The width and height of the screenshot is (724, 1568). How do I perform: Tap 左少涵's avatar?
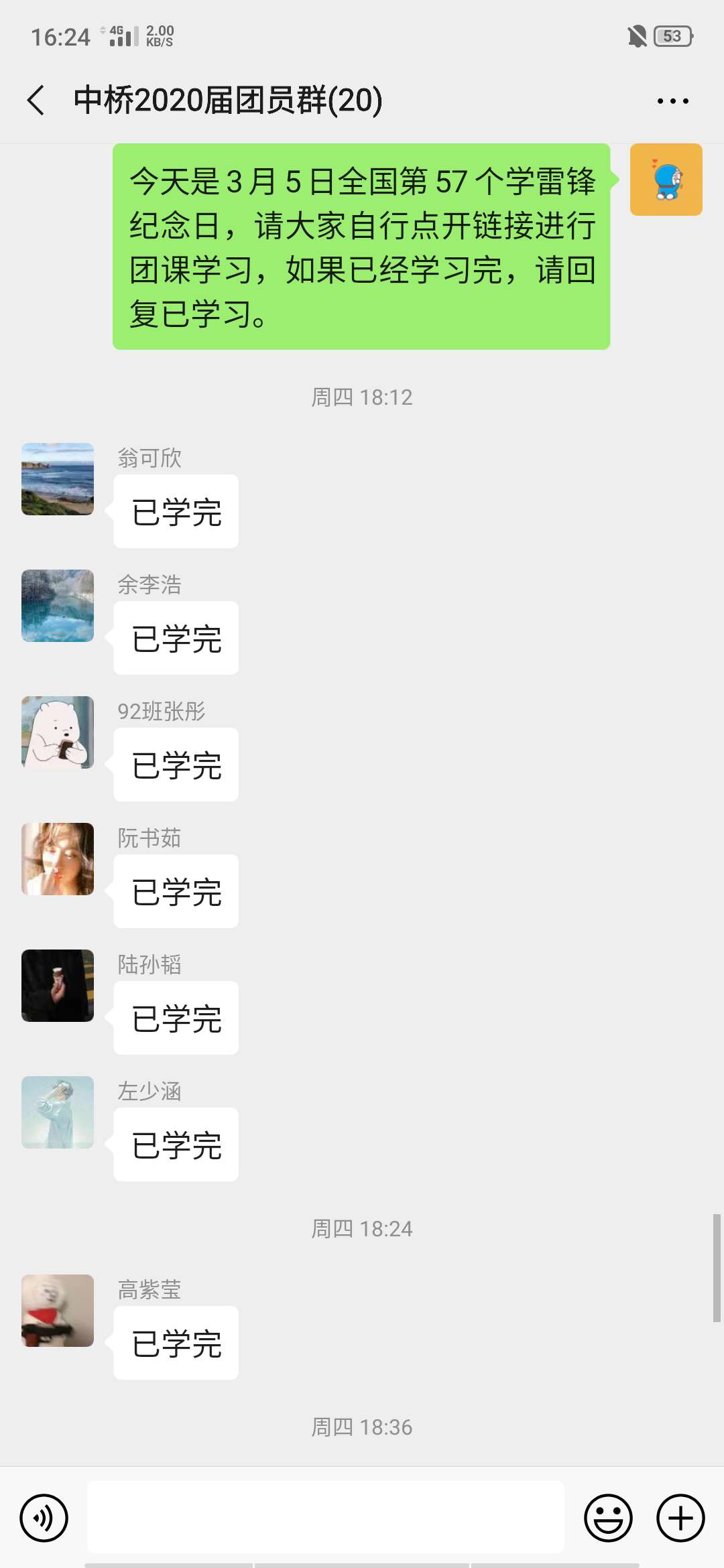coord(58,1112)
